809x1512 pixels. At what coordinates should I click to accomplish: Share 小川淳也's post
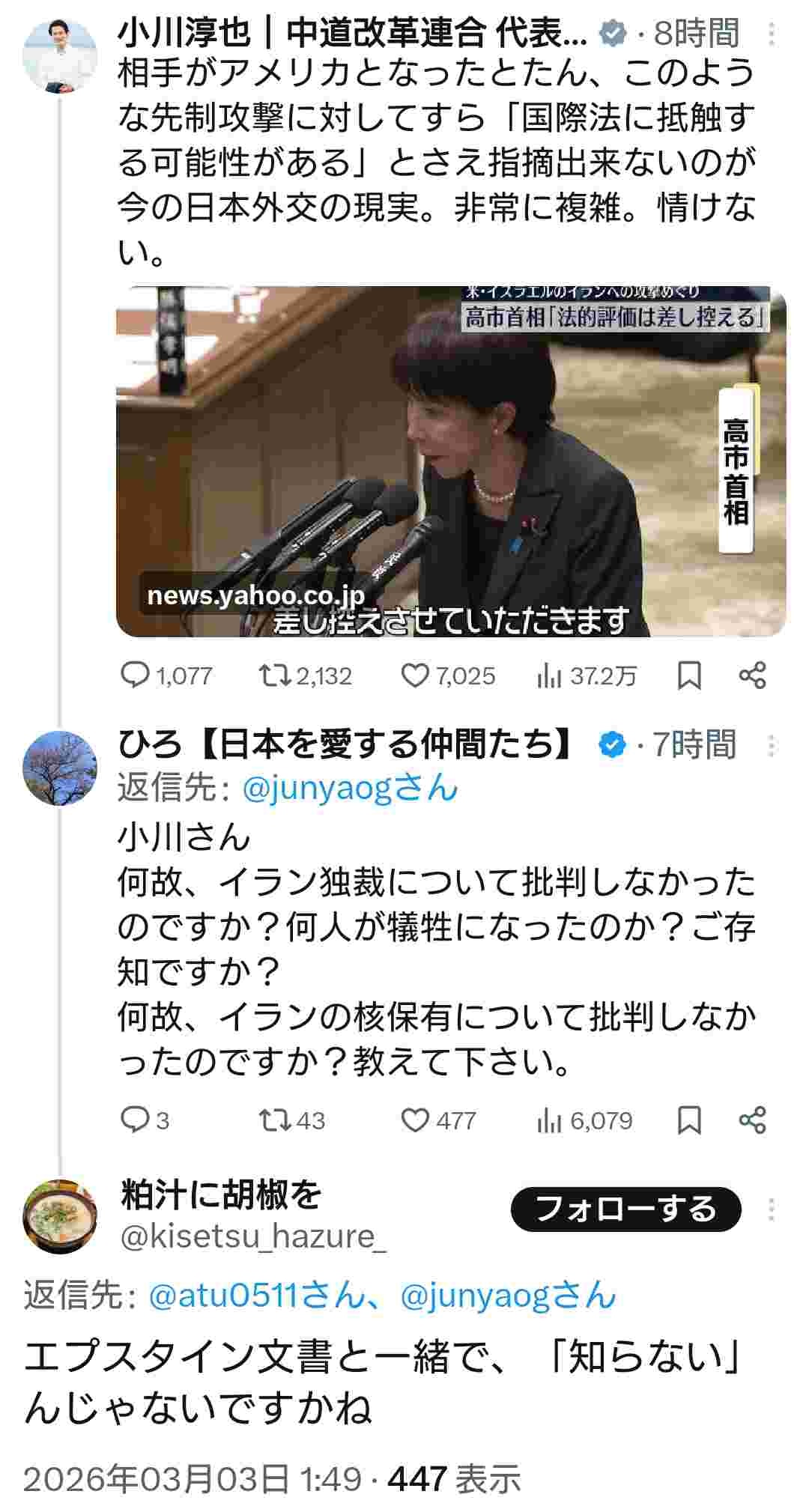tap(752, 676)
